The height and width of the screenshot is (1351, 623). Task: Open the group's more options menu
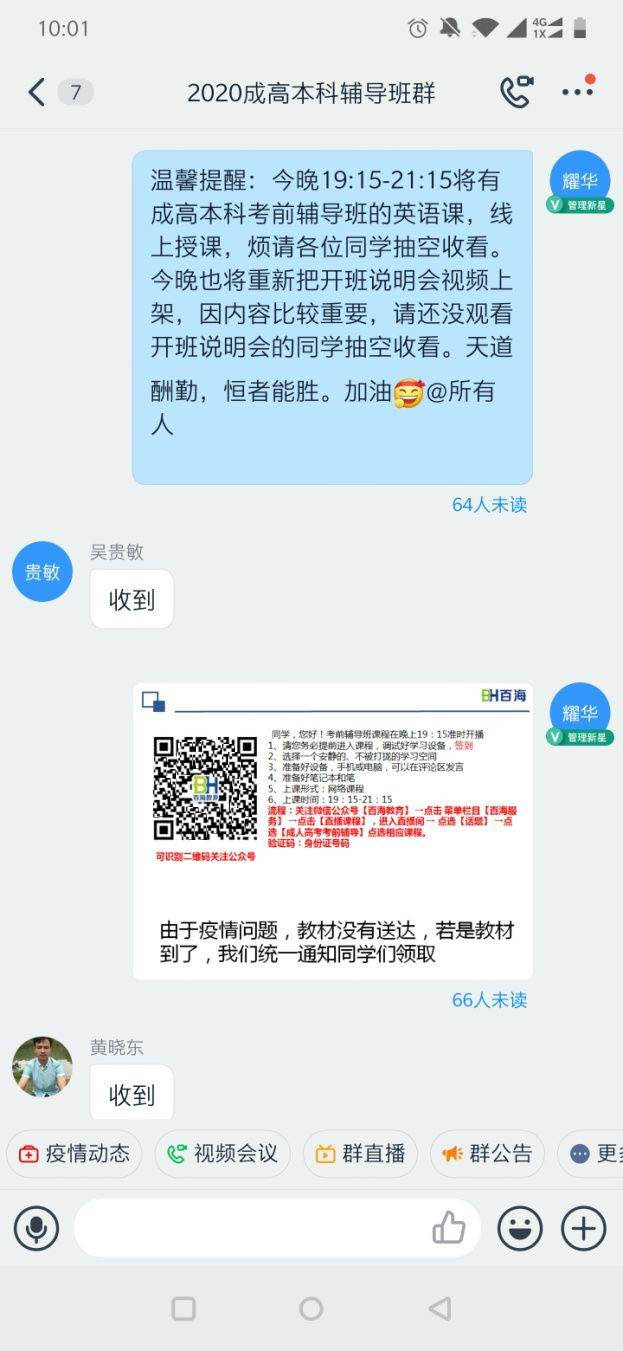[x=578, y=91]
